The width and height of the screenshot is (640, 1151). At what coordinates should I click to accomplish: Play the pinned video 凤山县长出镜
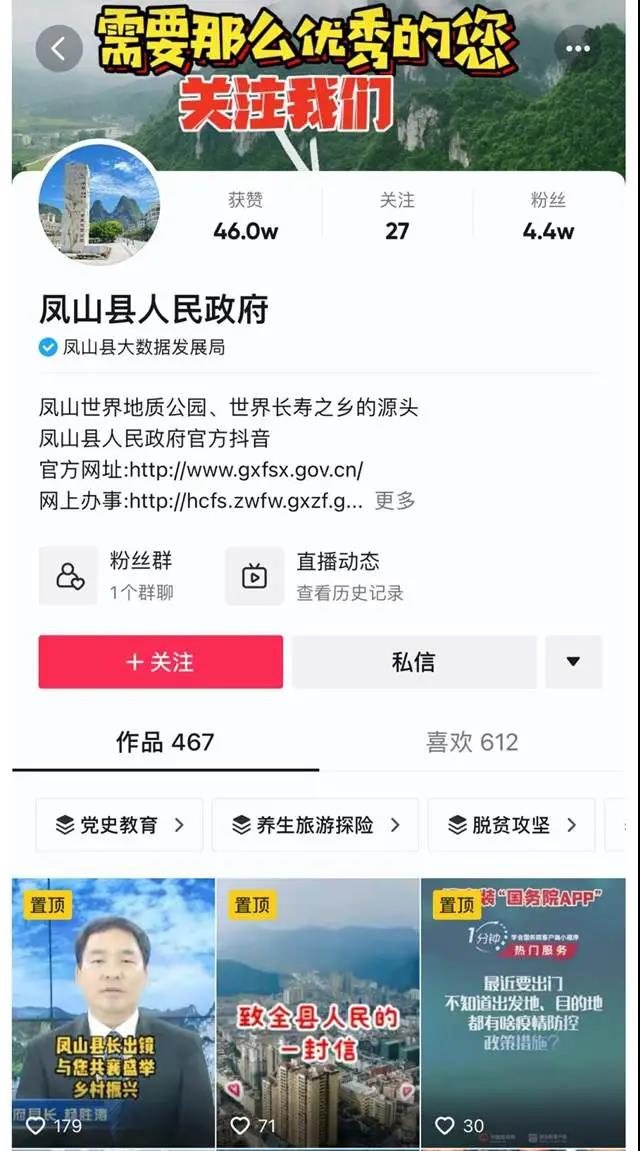click(x=113, y=1012)
